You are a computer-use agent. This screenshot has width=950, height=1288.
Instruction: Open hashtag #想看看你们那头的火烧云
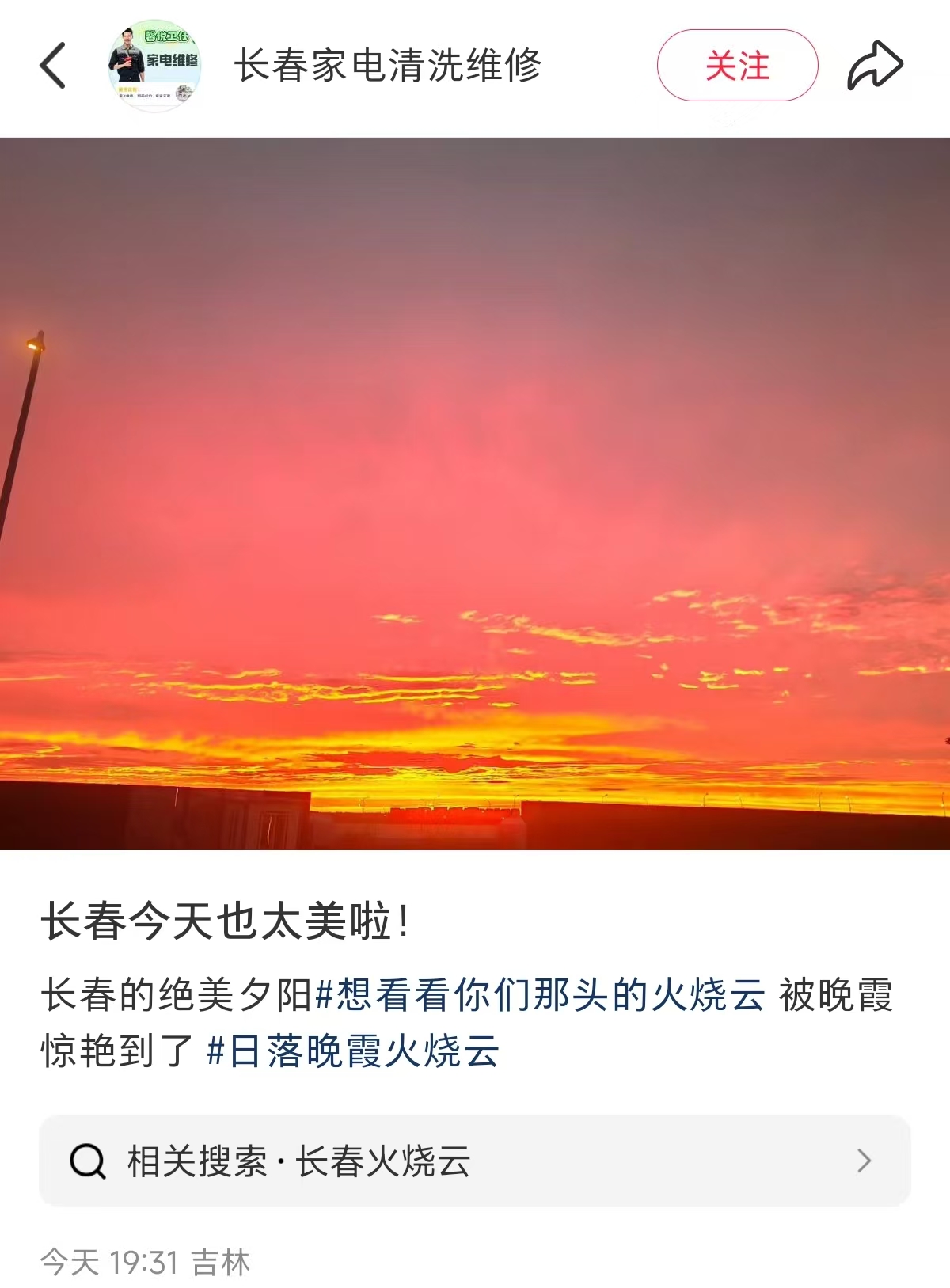point(540,995)
